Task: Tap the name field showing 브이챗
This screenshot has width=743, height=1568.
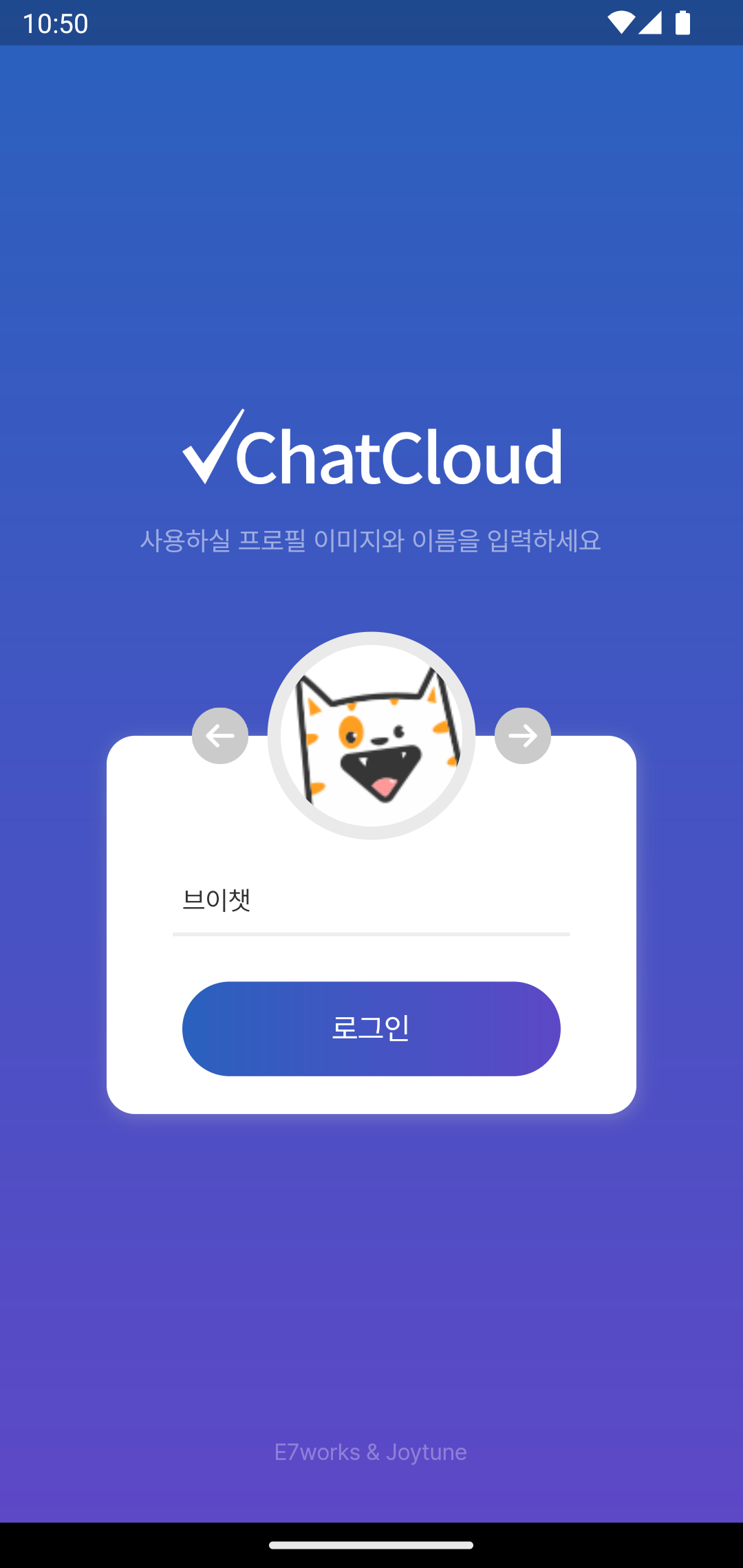Action: (x=371, y=901)
